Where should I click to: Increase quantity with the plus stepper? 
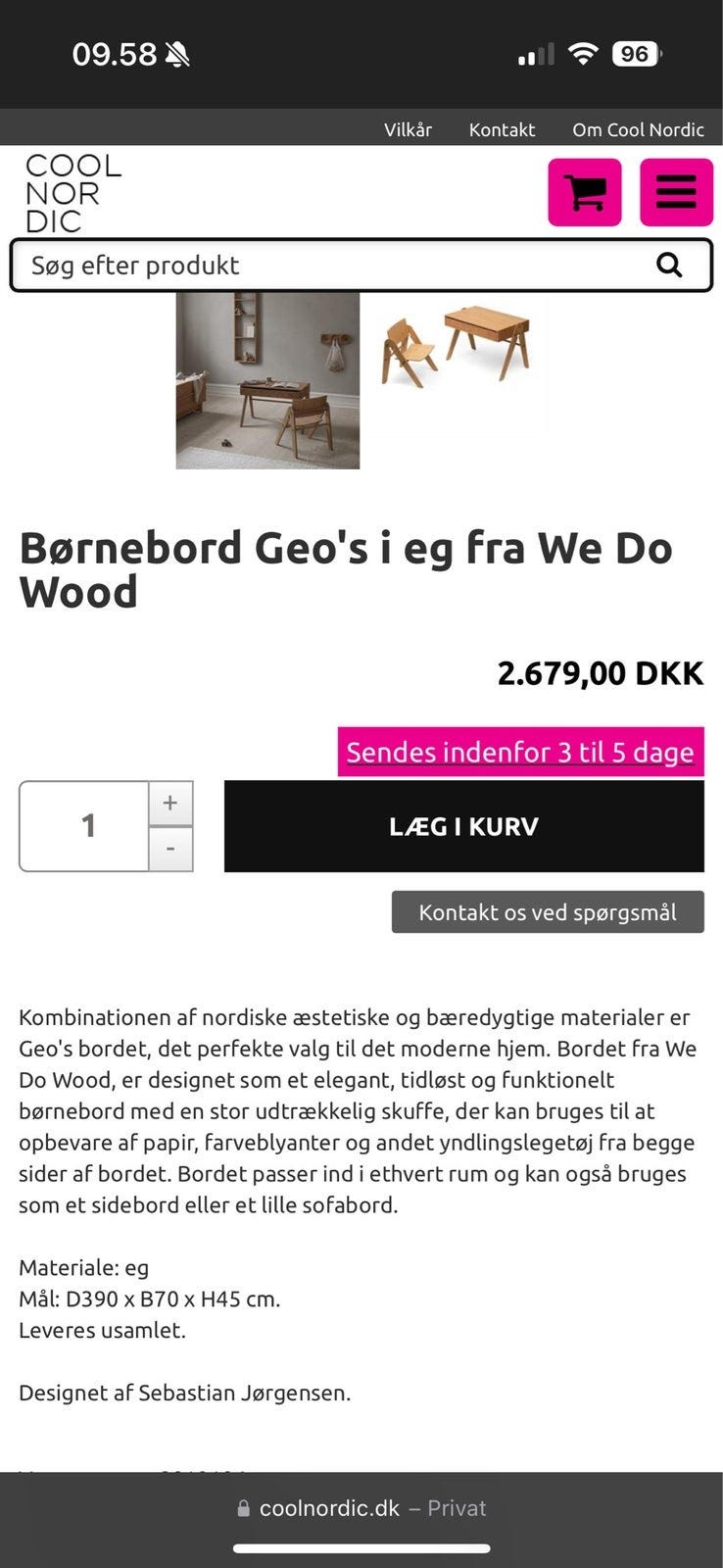click(x=169, y=802)
